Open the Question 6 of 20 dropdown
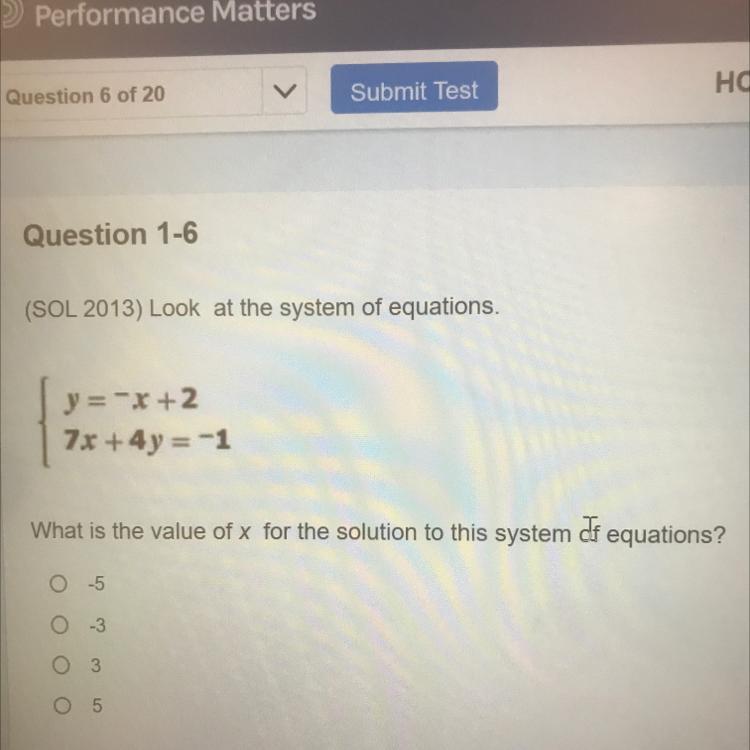 285,92
